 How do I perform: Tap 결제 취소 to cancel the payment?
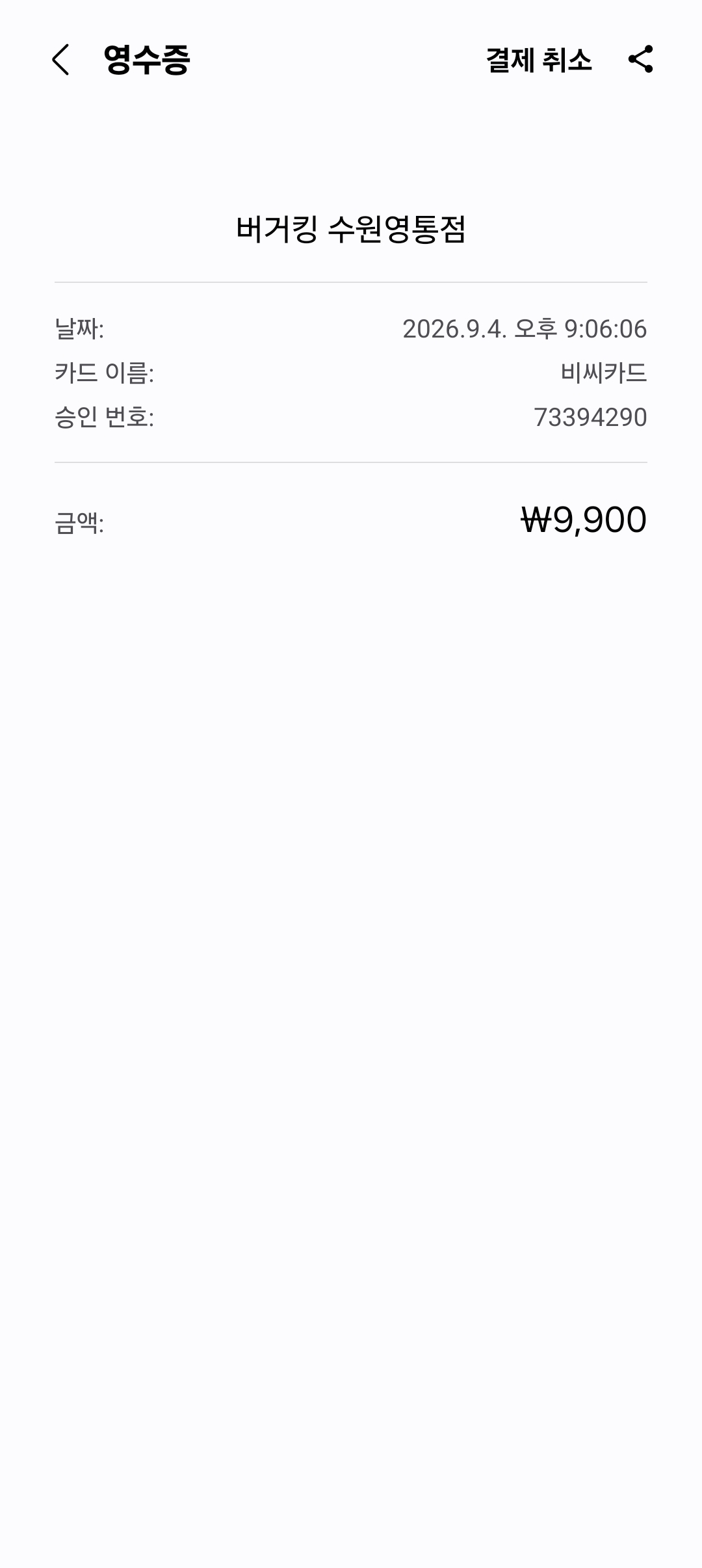coord(539,60)
